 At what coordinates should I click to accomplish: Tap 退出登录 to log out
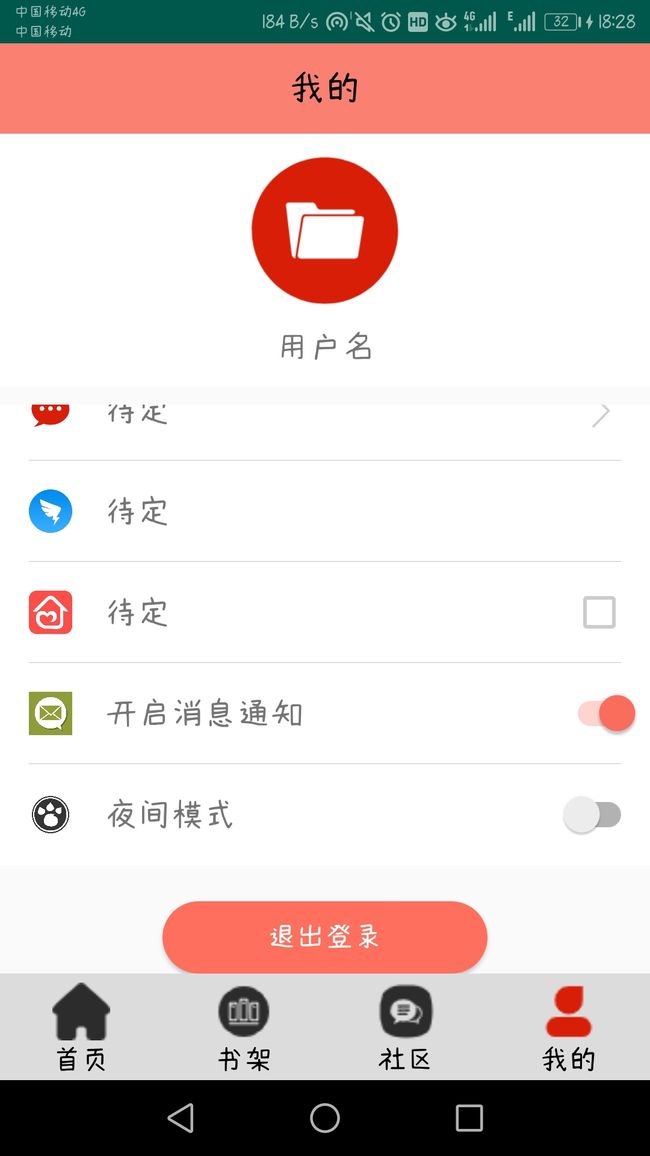[x=324, y=936]
